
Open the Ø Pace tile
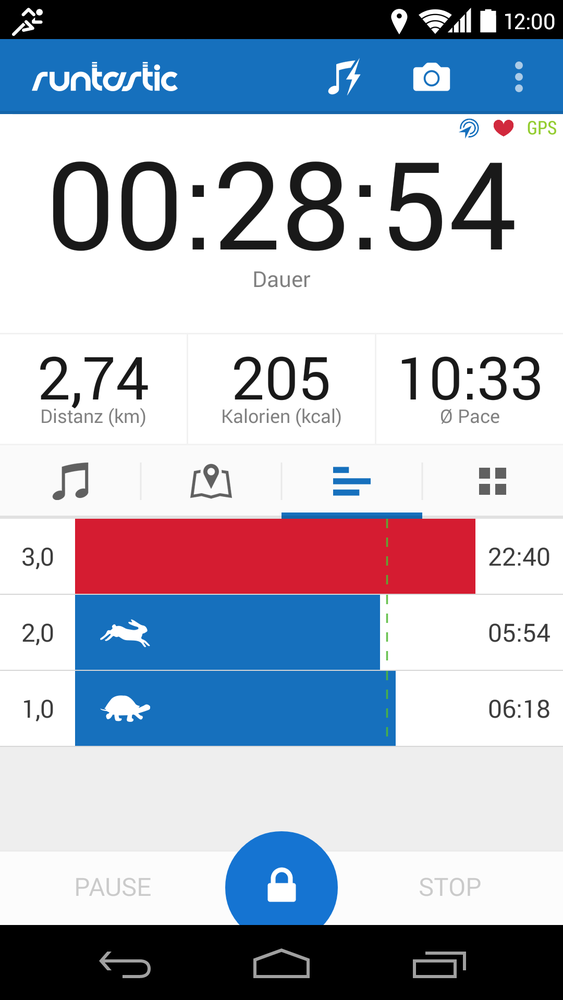[470, 389]
